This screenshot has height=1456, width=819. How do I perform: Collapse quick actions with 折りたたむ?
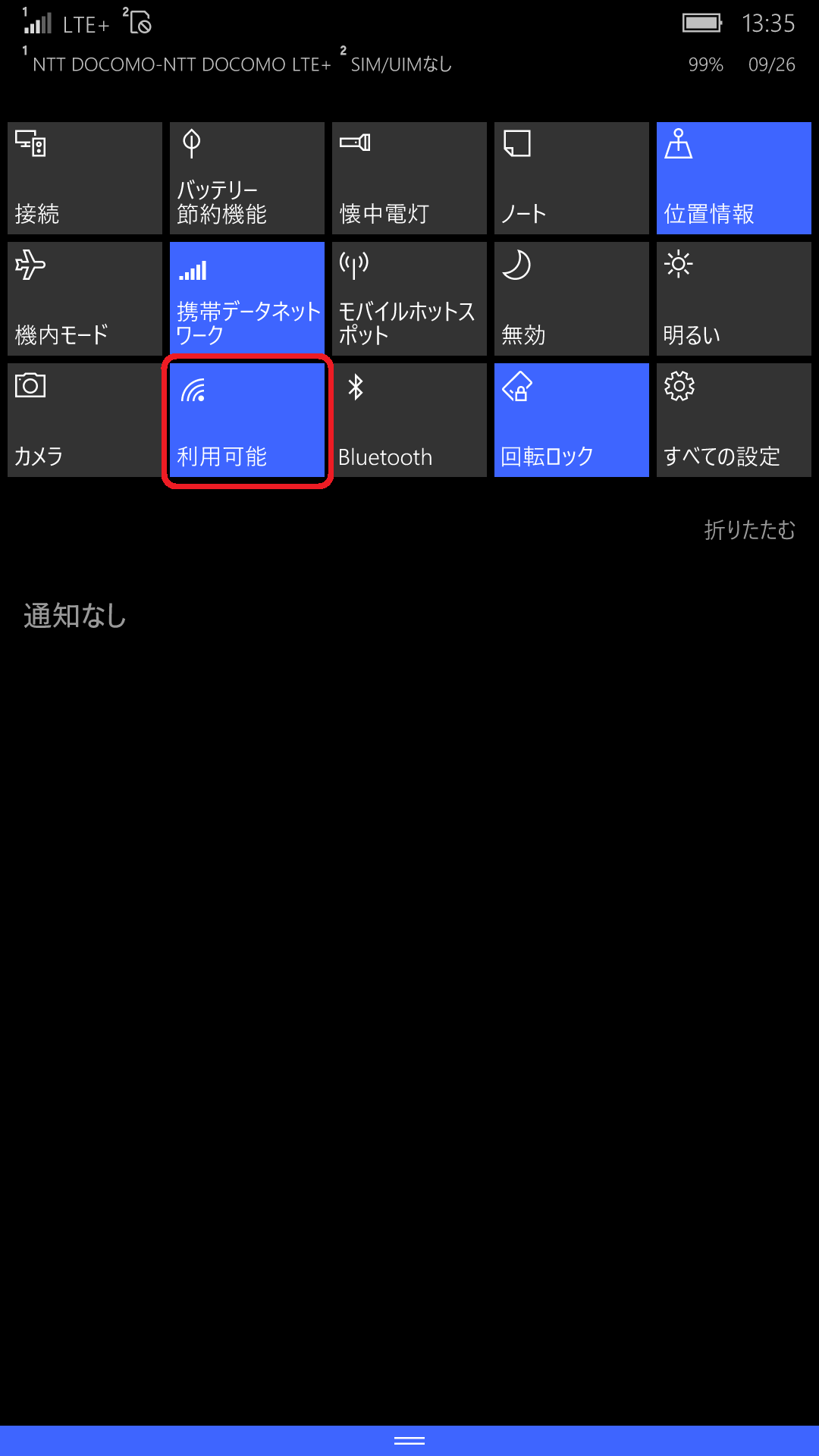coord(750,529)
